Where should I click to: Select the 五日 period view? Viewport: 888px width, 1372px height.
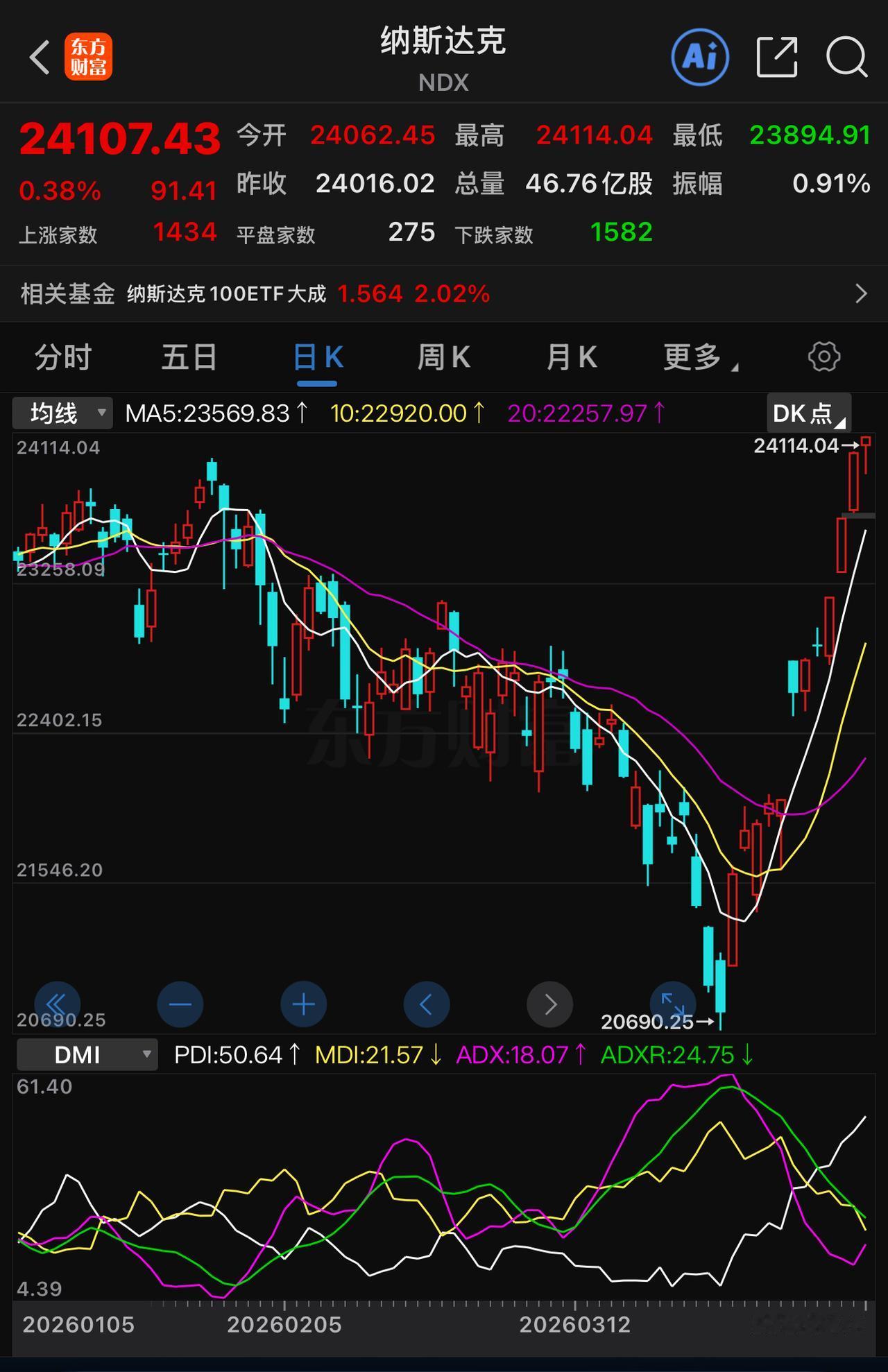[189, 357]
